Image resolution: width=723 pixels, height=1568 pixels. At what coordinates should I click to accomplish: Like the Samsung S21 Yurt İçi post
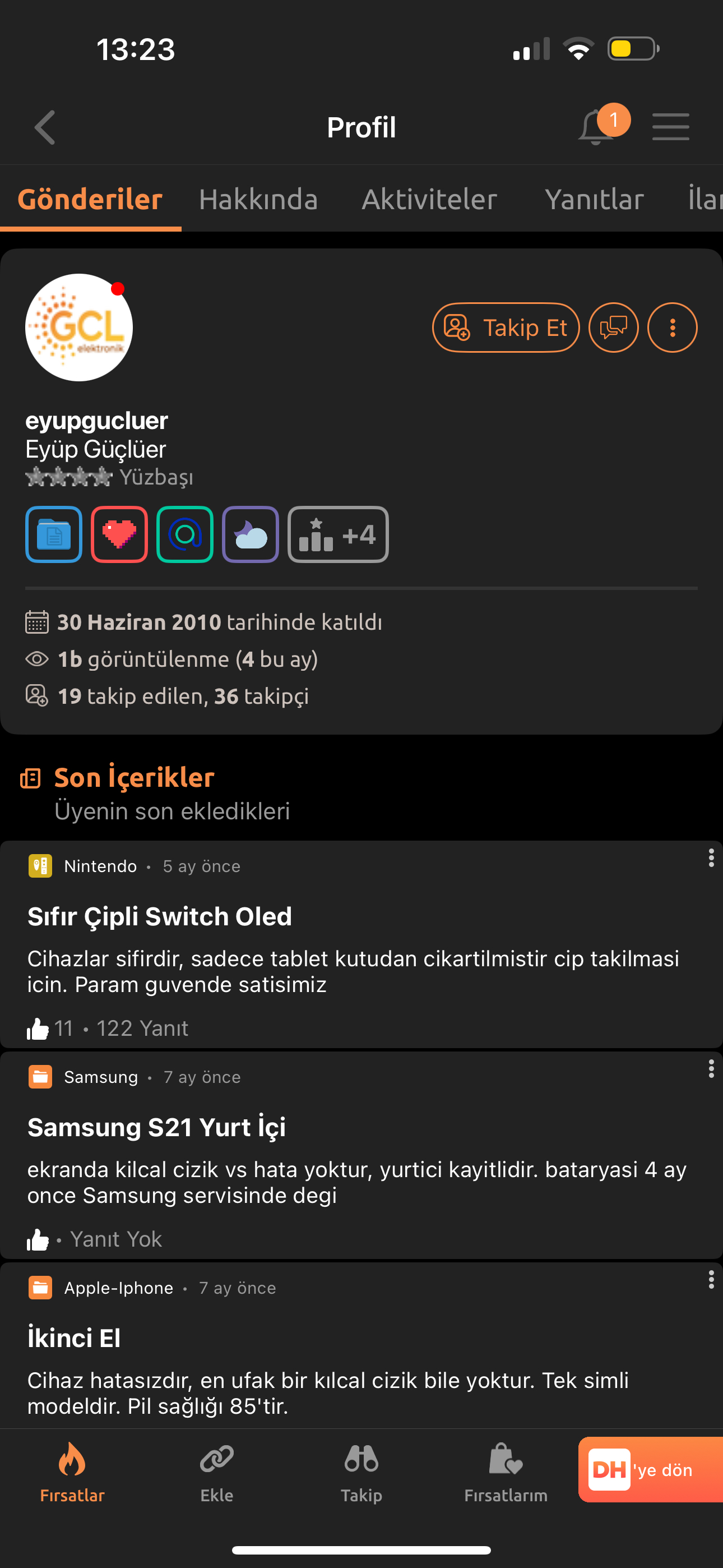pos(38,1239)
